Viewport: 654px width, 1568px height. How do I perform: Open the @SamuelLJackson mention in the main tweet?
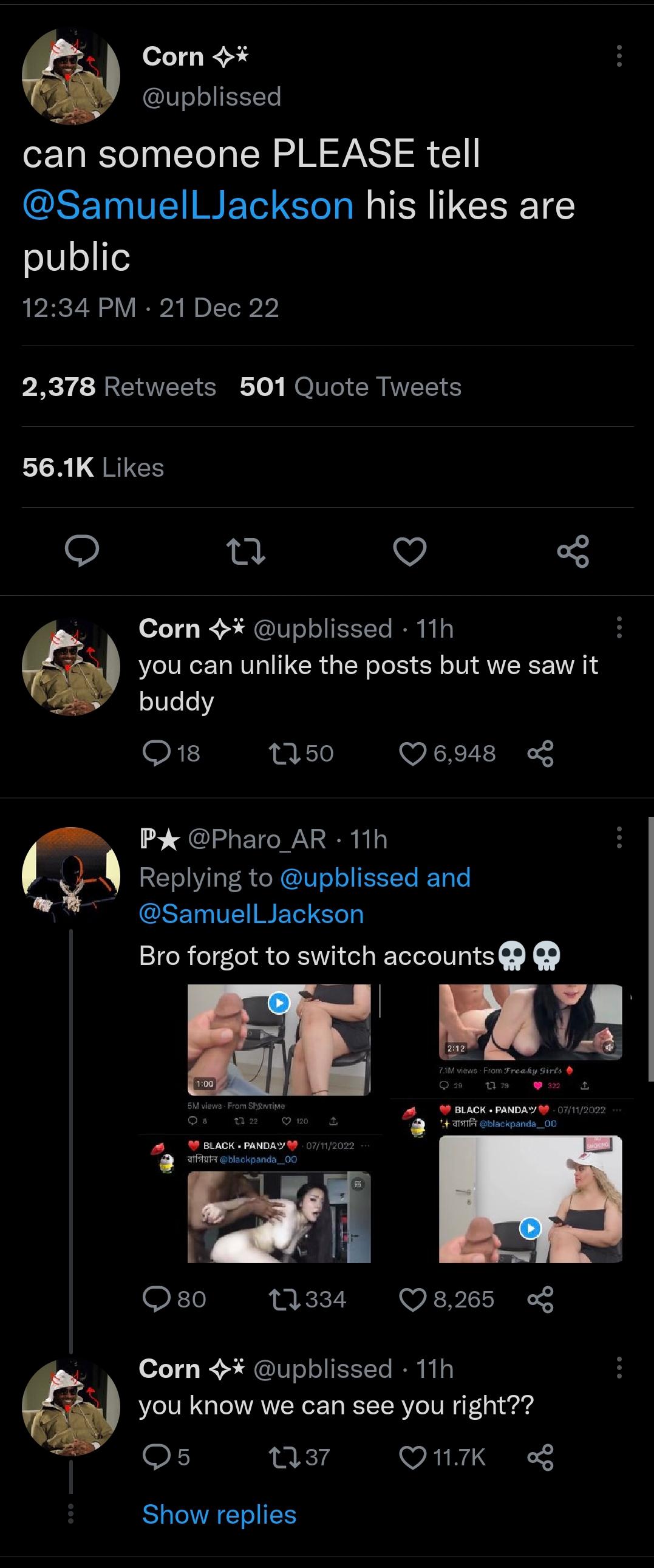[x=188, y=205]
